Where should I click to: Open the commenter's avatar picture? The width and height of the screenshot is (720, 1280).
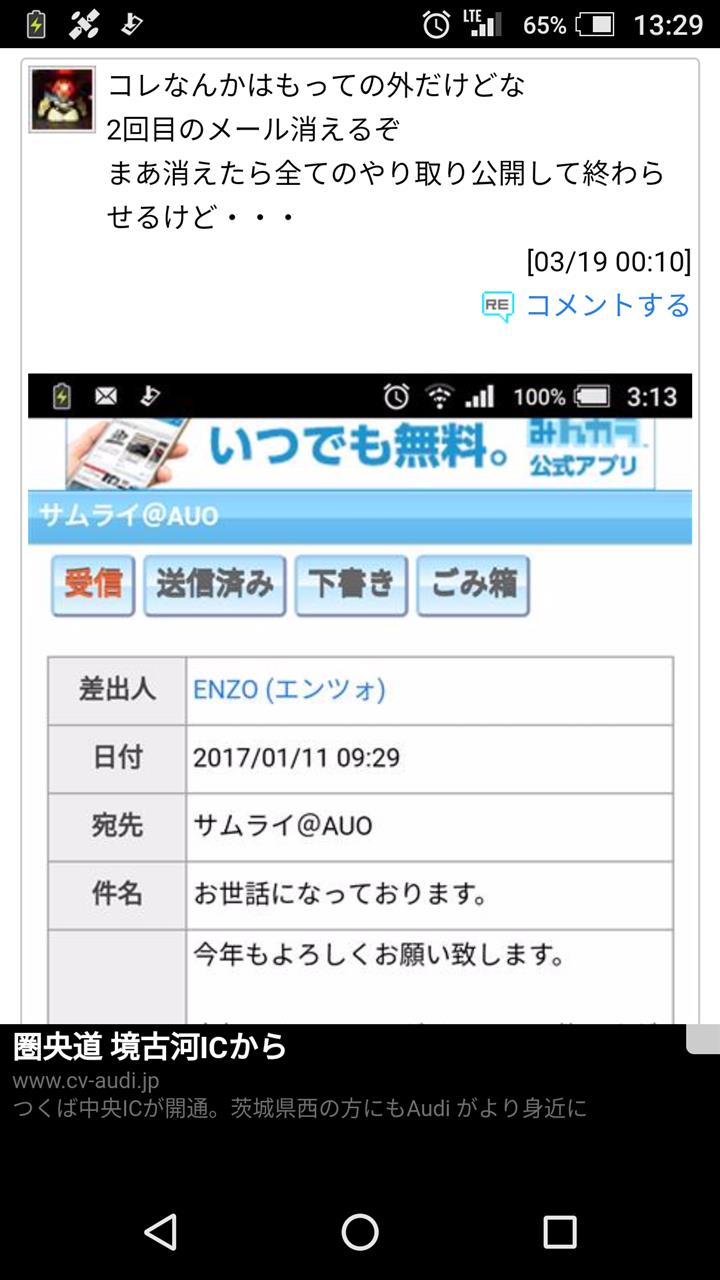tap(62, 100)
